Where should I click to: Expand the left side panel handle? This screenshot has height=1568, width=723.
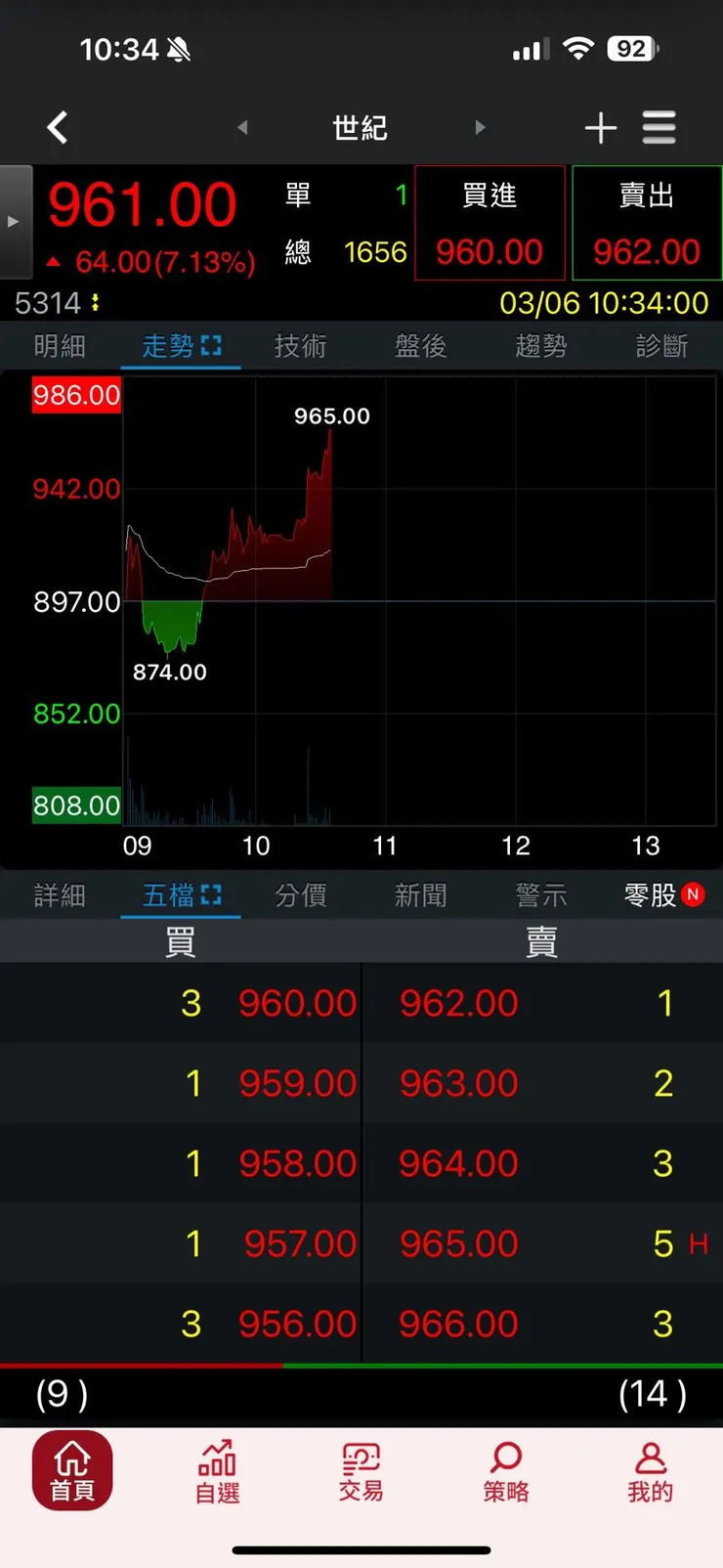pos(15,222)
